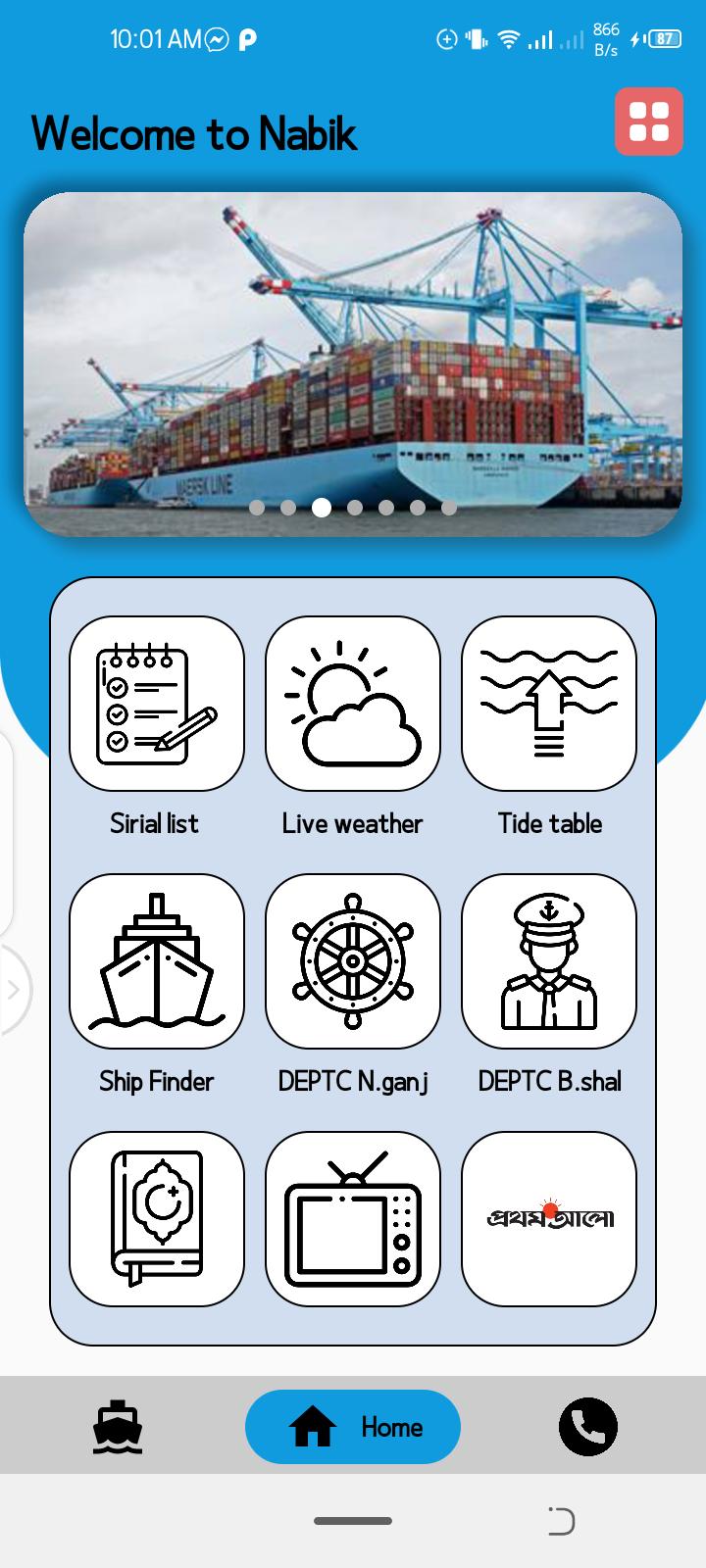Open DEPTC N.ganj

353,961
